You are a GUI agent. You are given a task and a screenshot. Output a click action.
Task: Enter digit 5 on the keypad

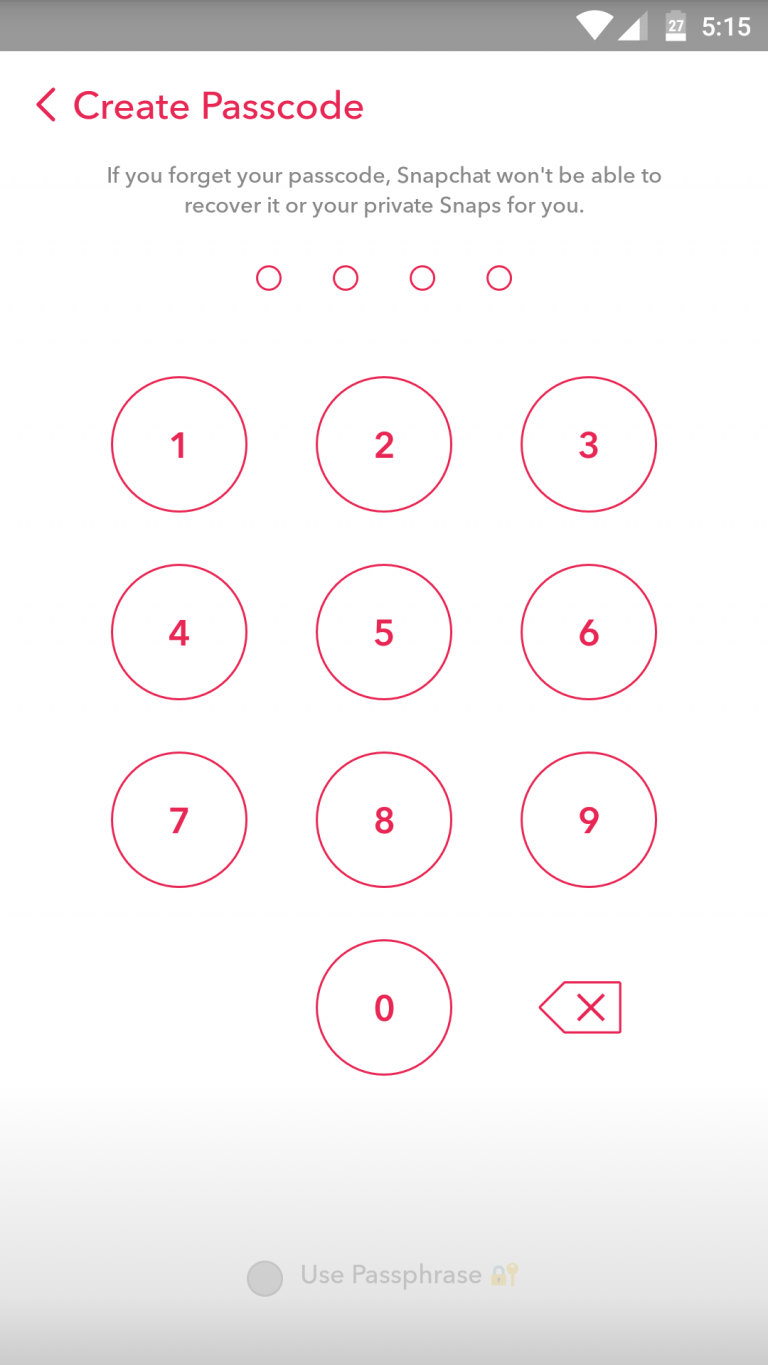pos(384,632)
